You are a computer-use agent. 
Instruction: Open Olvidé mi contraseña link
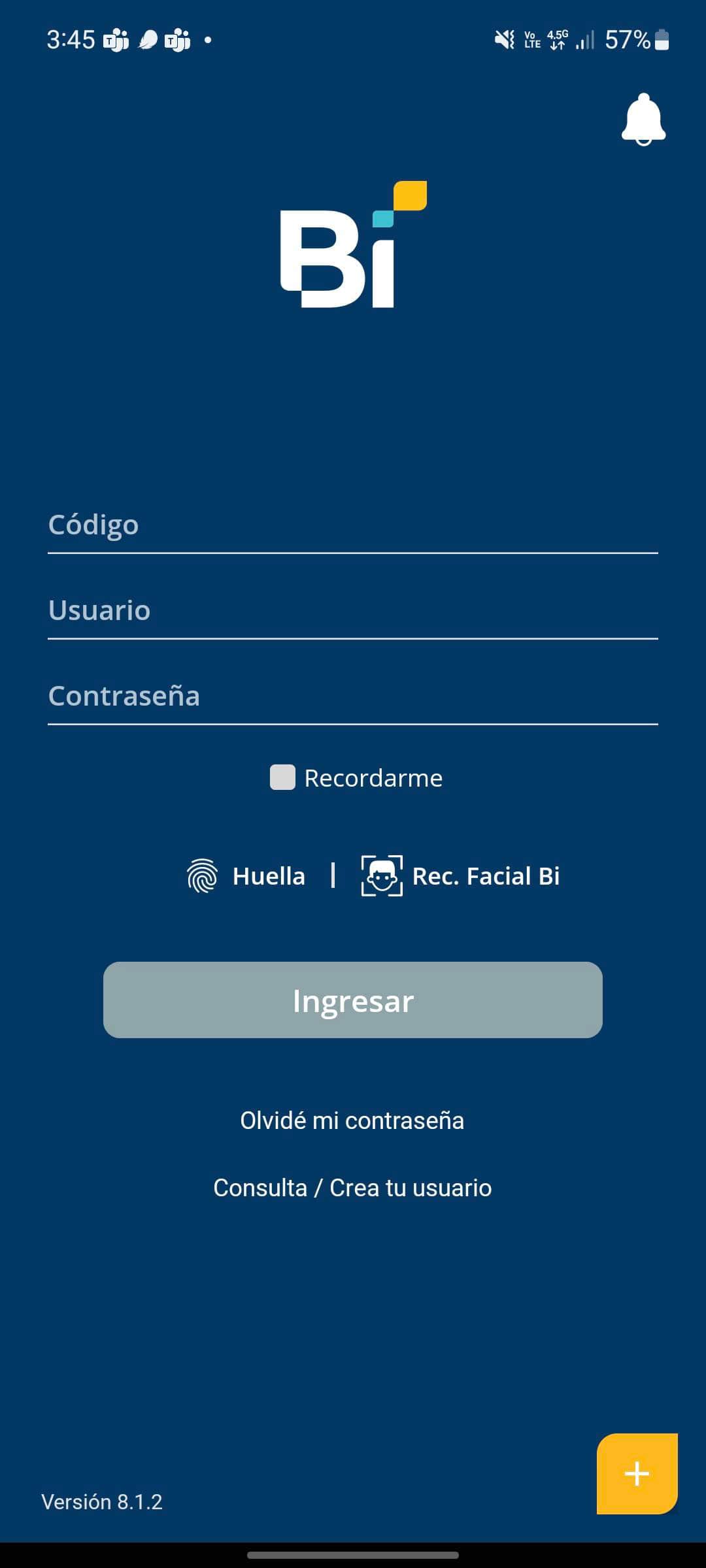pyautogui.click(x=352, y=1120)
